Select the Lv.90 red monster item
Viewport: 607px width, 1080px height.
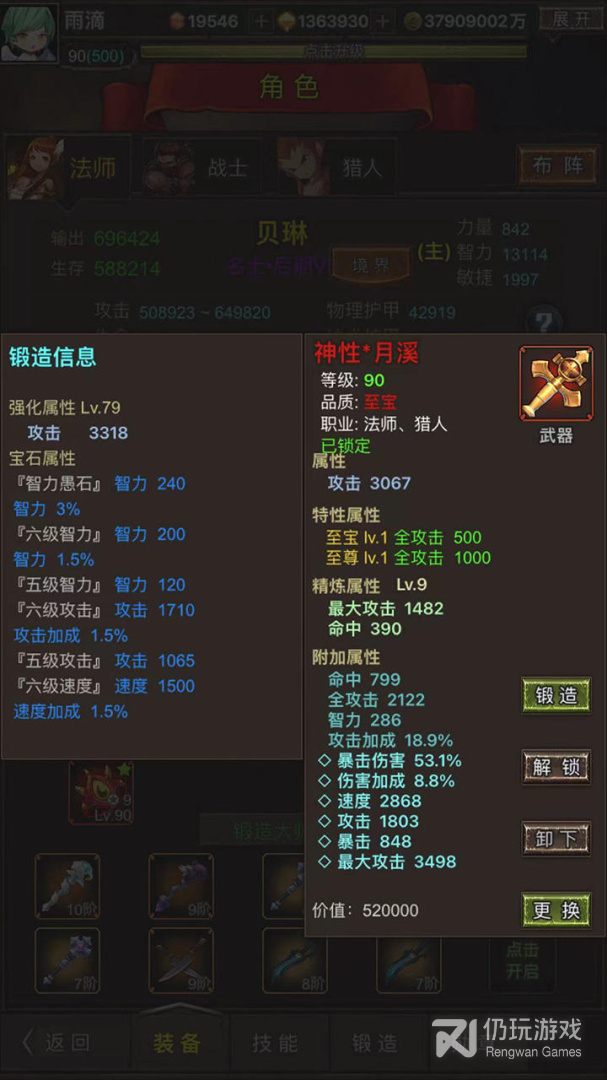click(101, 793)
